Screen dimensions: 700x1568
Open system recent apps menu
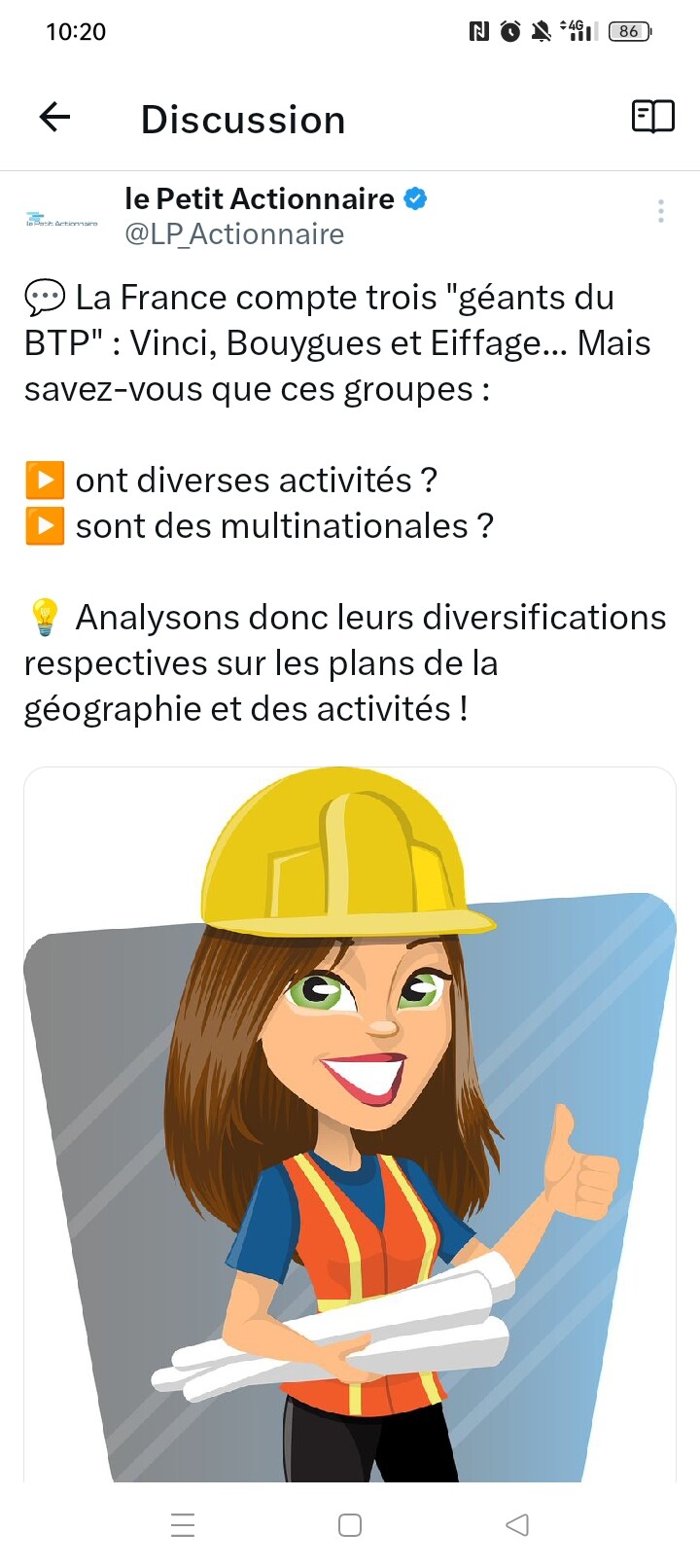183,1524
